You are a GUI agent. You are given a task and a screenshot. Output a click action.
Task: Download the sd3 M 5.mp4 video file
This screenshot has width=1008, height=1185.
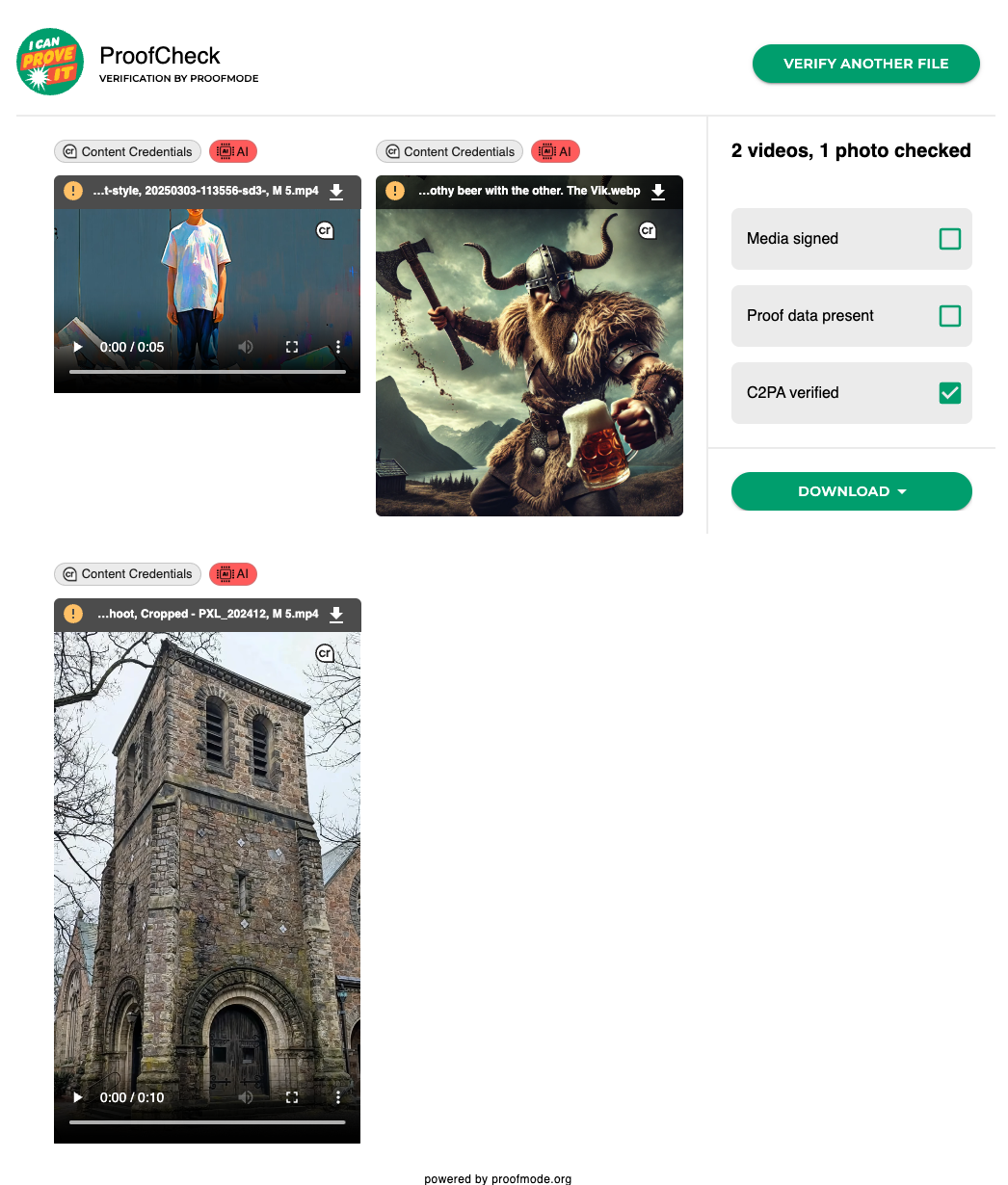pos(336,192)
